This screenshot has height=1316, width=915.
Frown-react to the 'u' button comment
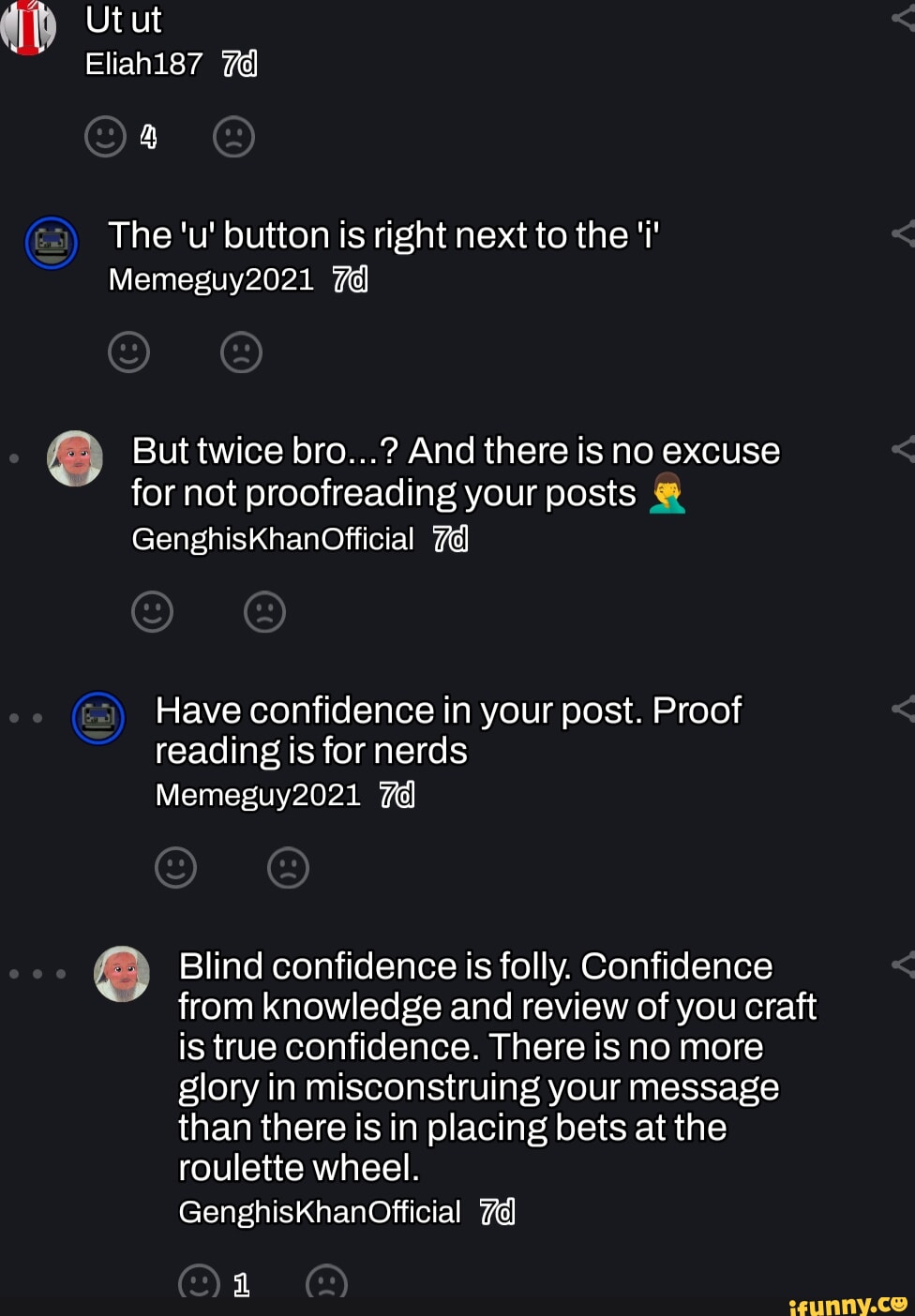click(241, 353)
